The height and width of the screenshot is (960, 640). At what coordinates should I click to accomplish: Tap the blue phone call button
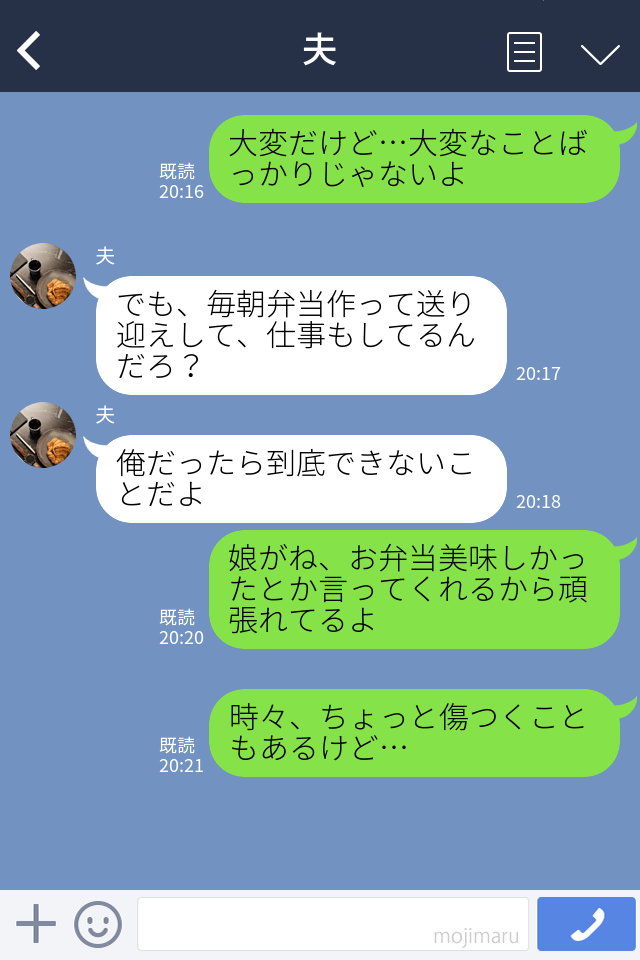point(586,924)
